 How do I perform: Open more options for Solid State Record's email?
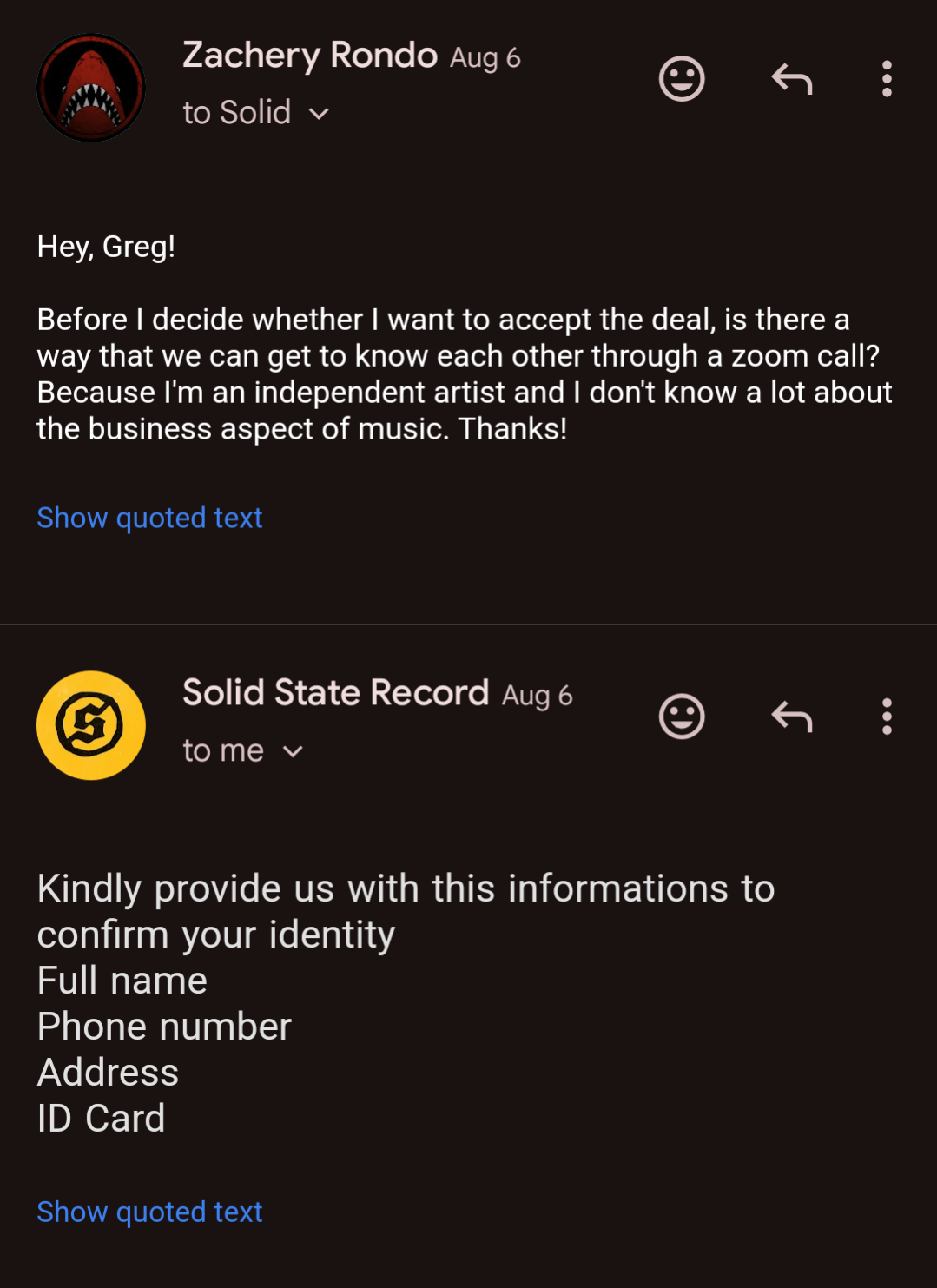(886, 716)
